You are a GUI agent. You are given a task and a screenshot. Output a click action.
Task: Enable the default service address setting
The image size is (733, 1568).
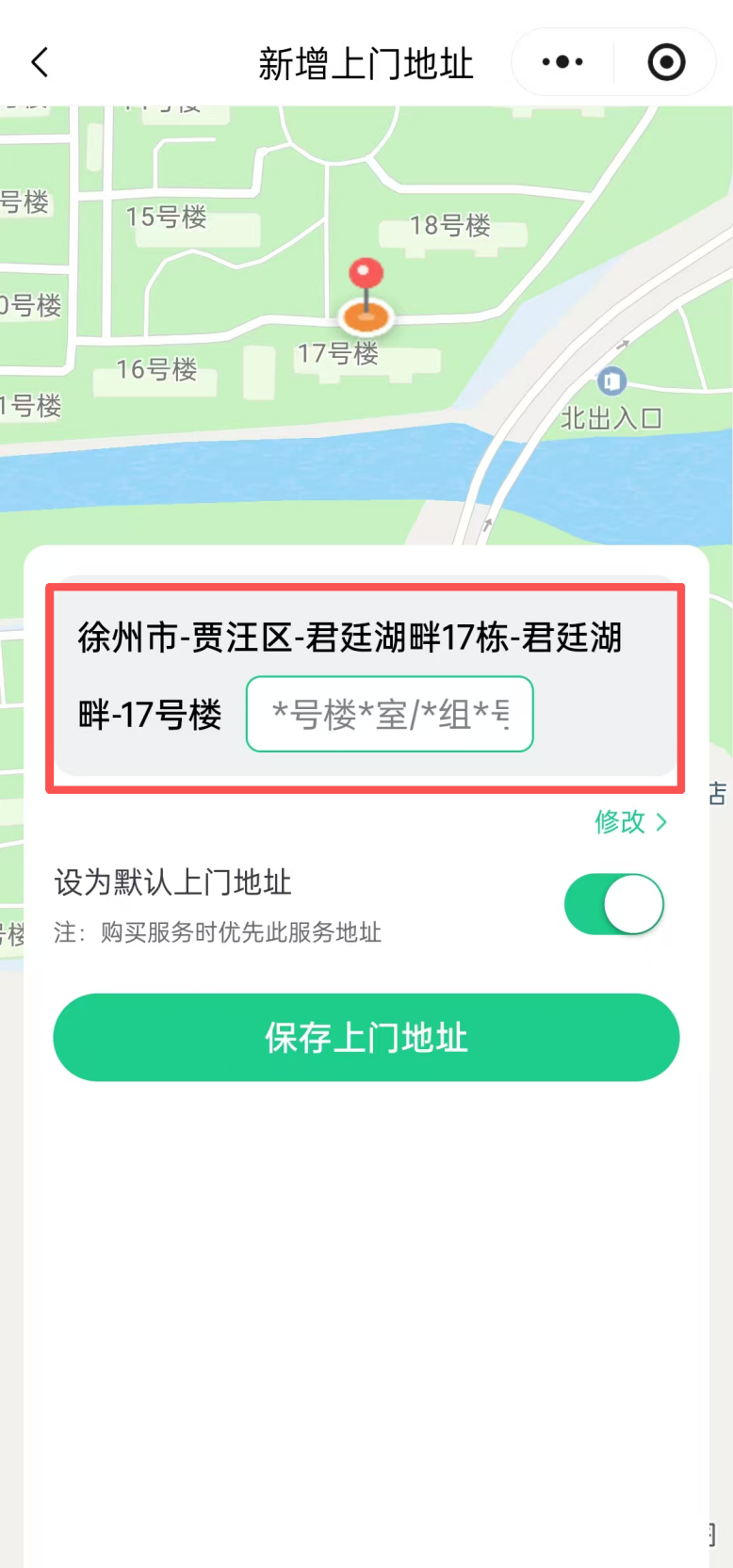613,903
